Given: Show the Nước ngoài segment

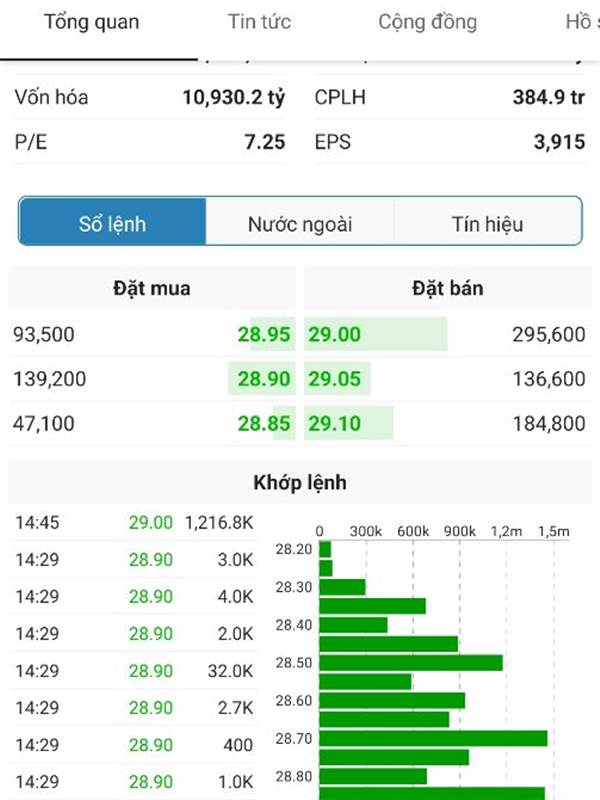Looking at the screenshot, I should point(300,224).
